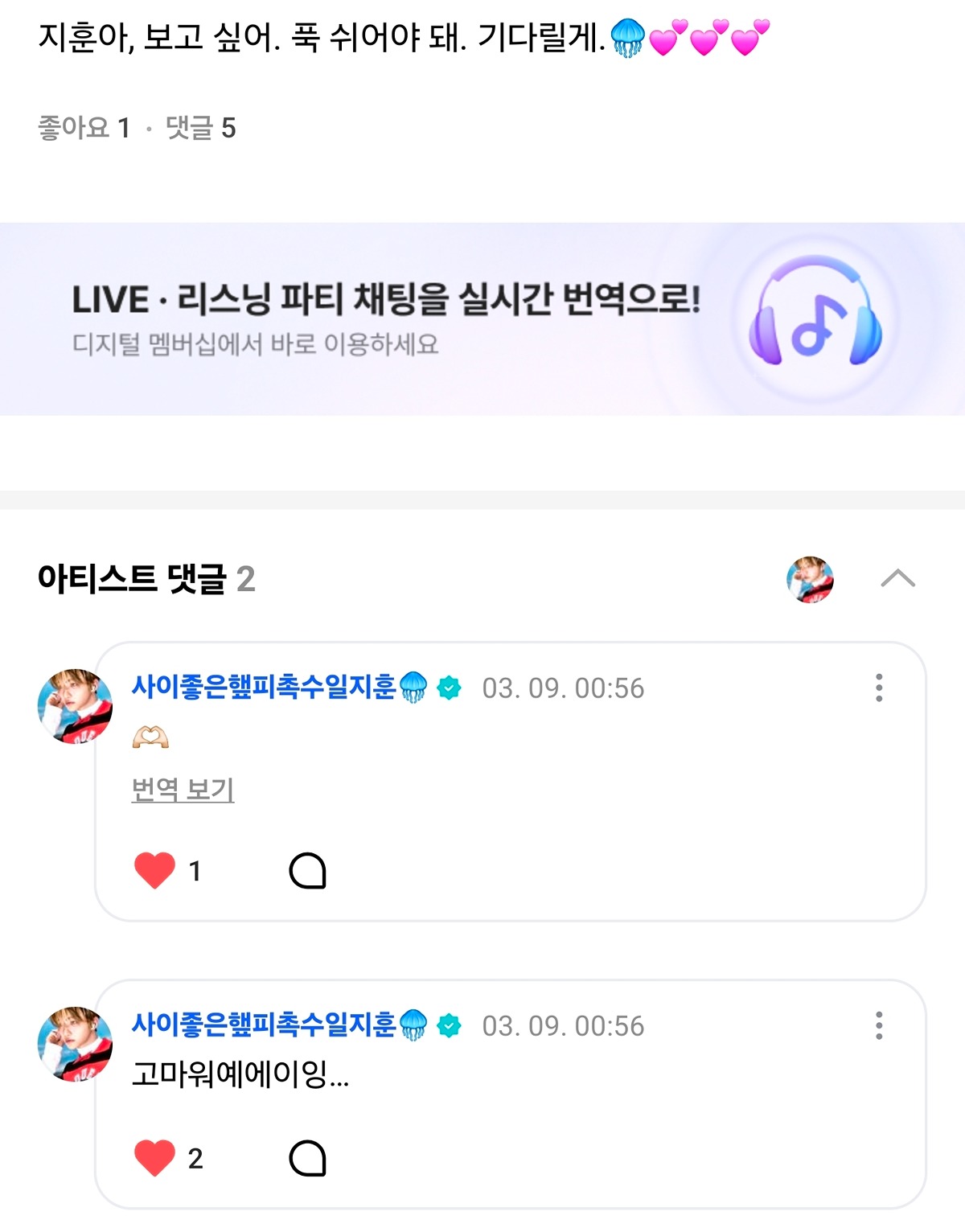
Task: Tap 번역 보기 to translate the comment
Action: pyautogui.click(x=183, y=790)
